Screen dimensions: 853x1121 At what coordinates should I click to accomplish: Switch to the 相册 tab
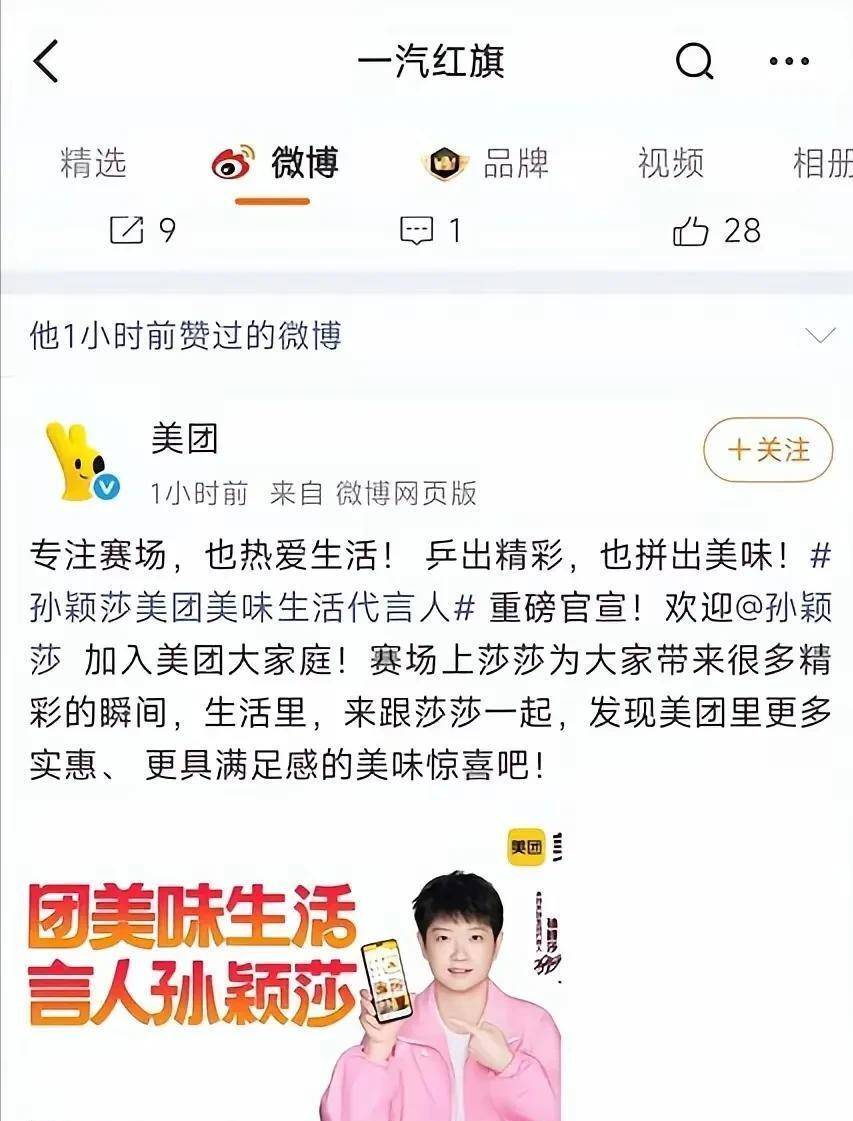pos(821,163)
